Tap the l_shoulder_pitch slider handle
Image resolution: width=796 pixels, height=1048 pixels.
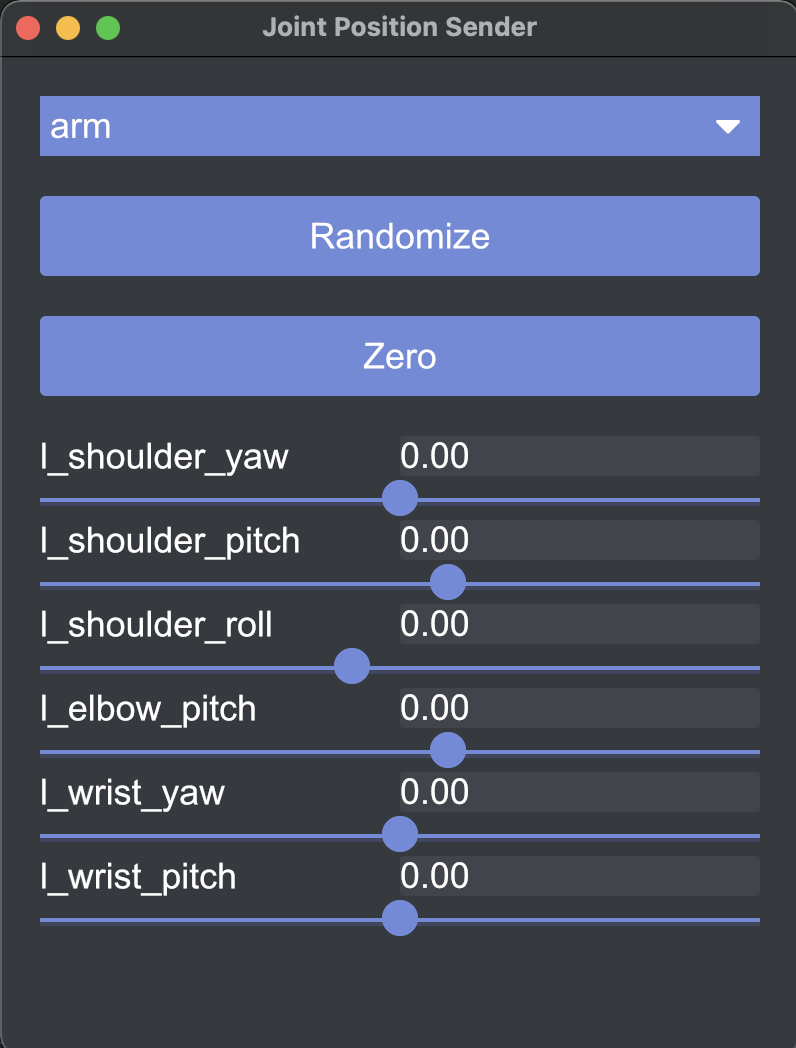point(447,581)
